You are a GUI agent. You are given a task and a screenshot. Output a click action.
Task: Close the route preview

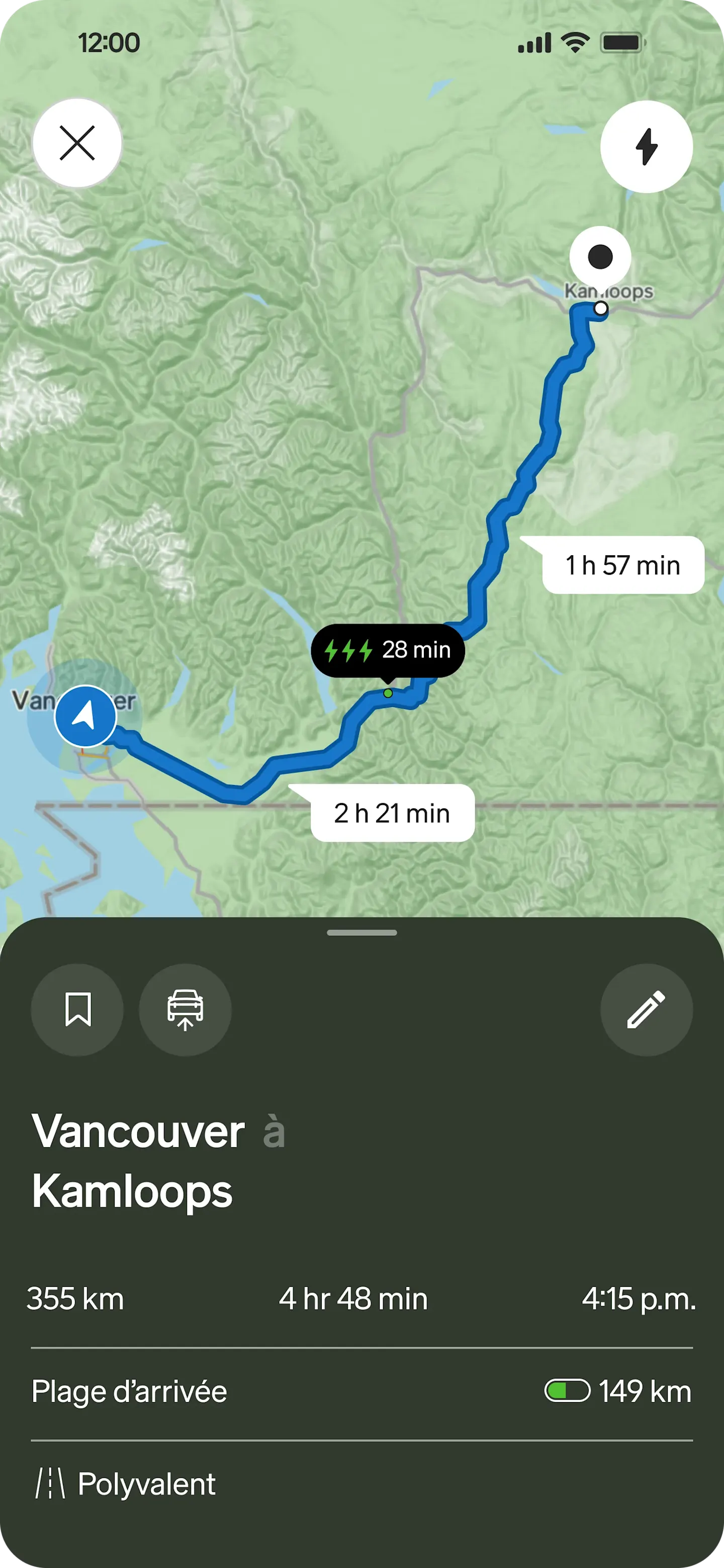tap(77, 143)
